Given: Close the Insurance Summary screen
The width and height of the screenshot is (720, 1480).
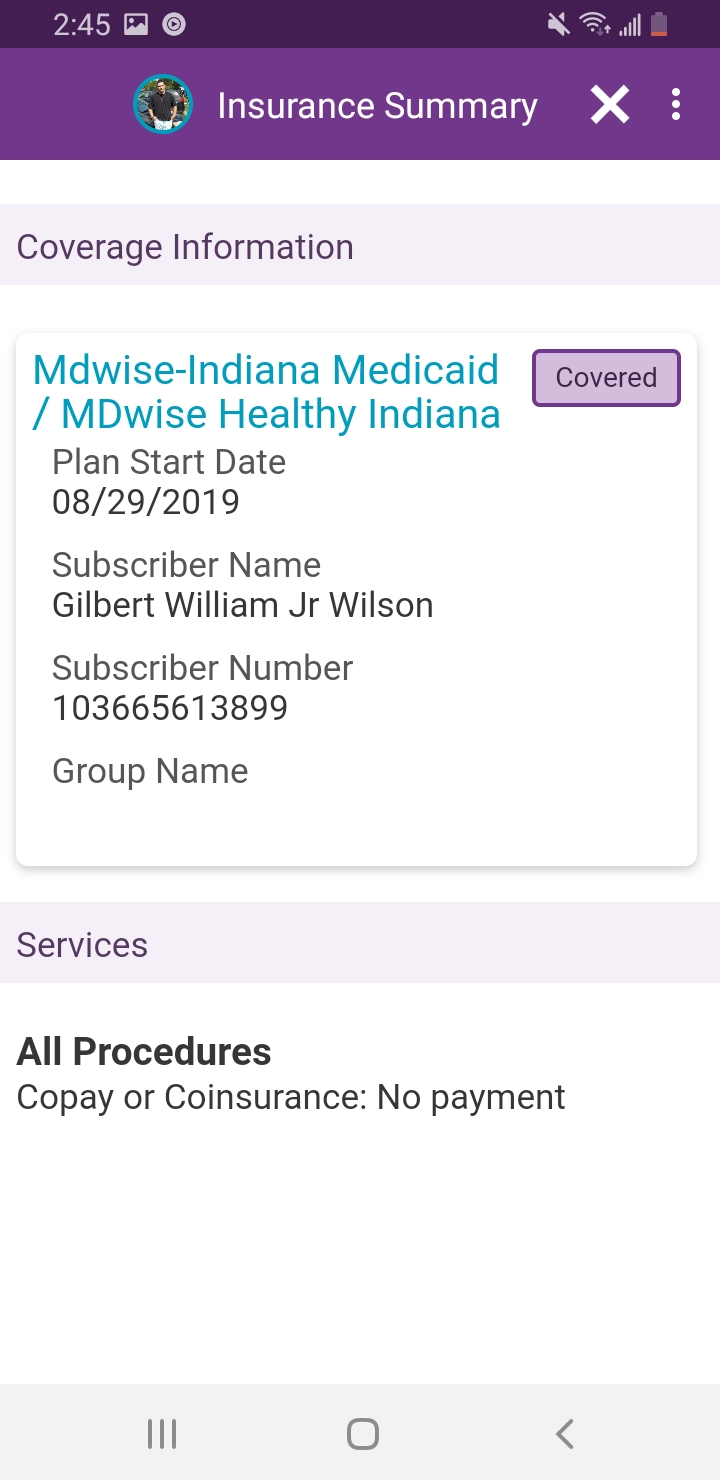Looking at the screenshot, I should pos(609,105).
